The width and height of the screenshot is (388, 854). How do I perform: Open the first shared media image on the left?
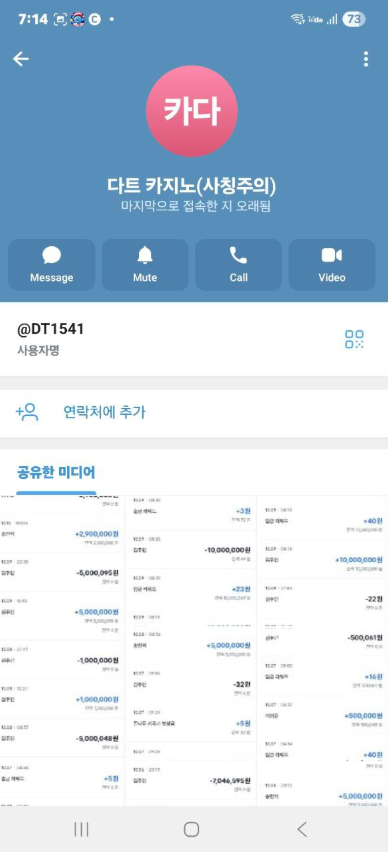(x=62, y=651)
